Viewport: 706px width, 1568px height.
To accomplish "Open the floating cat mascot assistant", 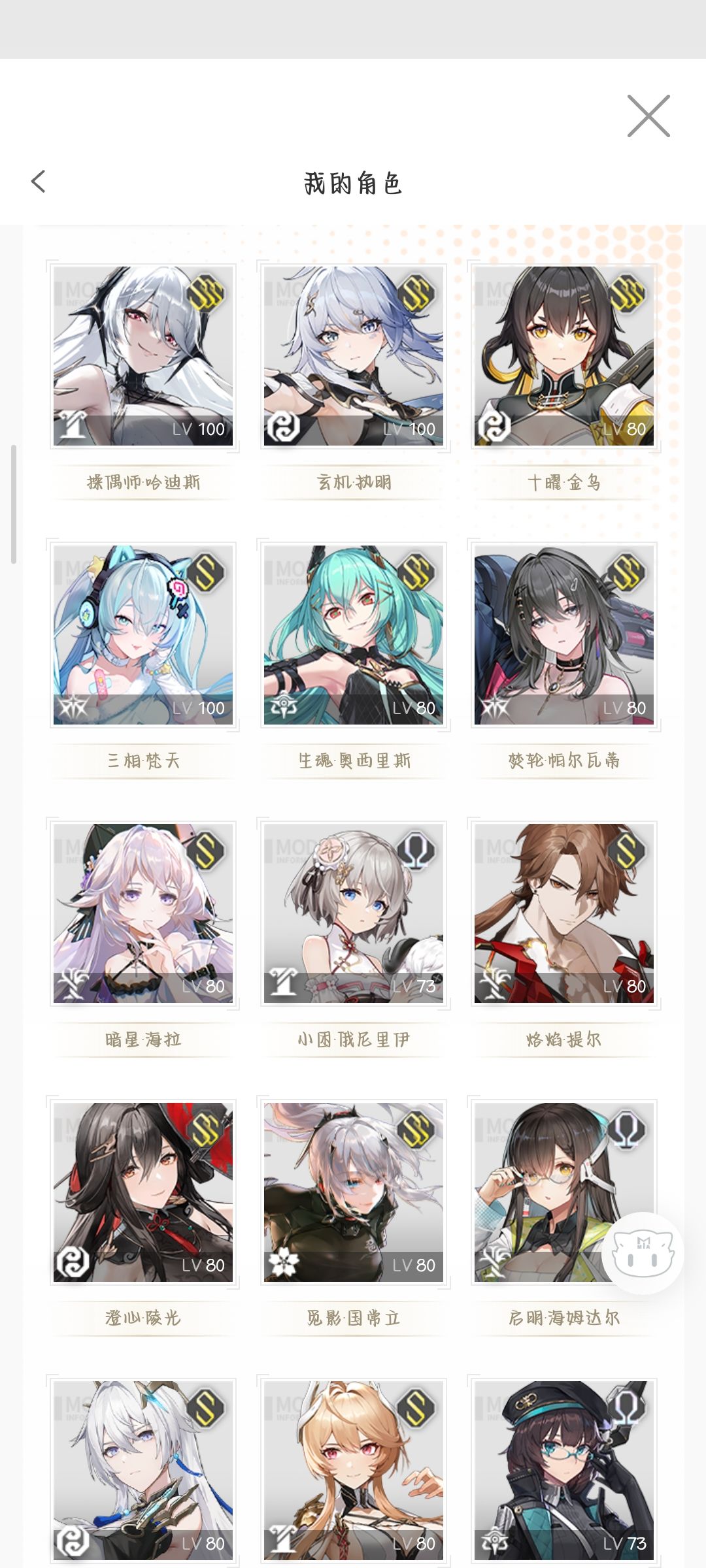I will click(x=643, y=1253).
